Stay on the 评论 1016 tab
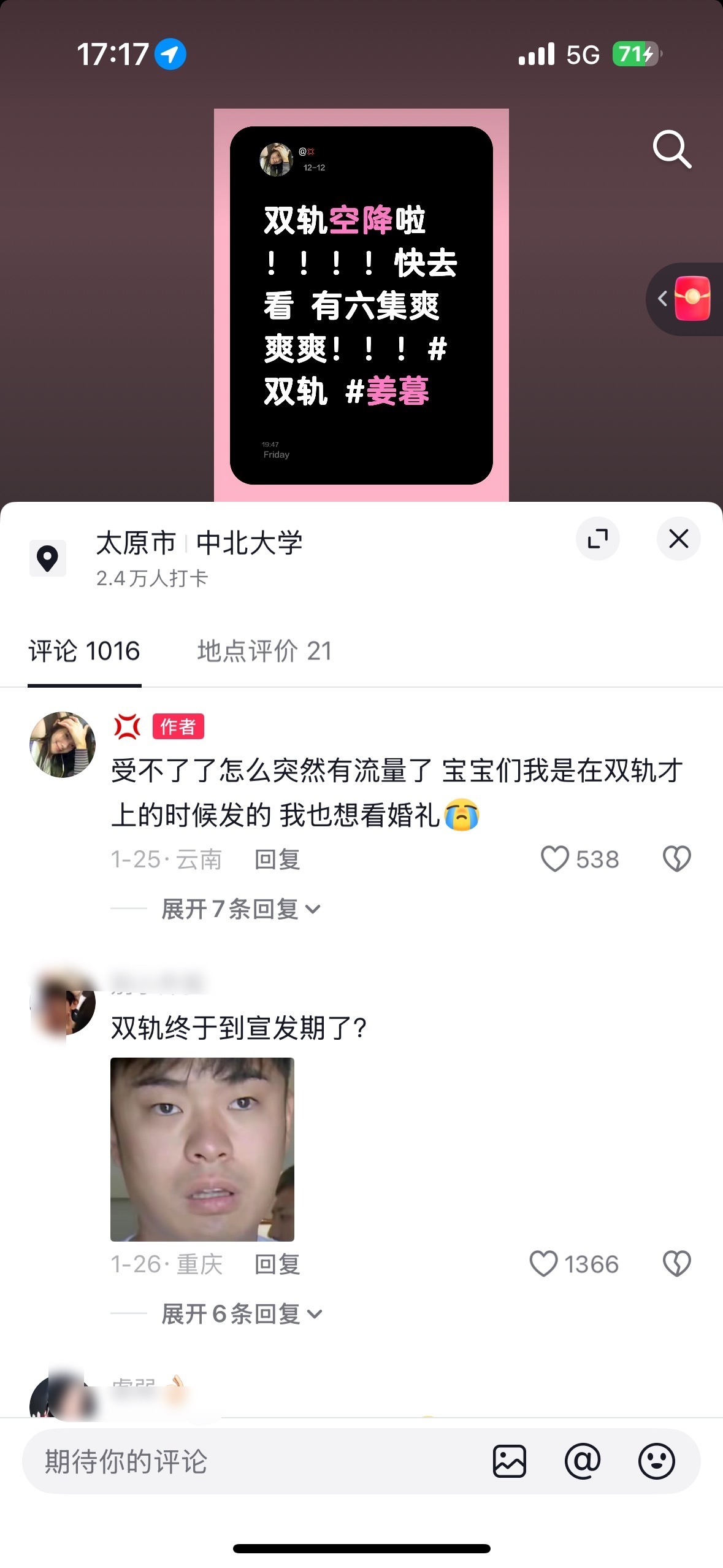The width and height of the screenshot is (723, 1568). point(83,651)
